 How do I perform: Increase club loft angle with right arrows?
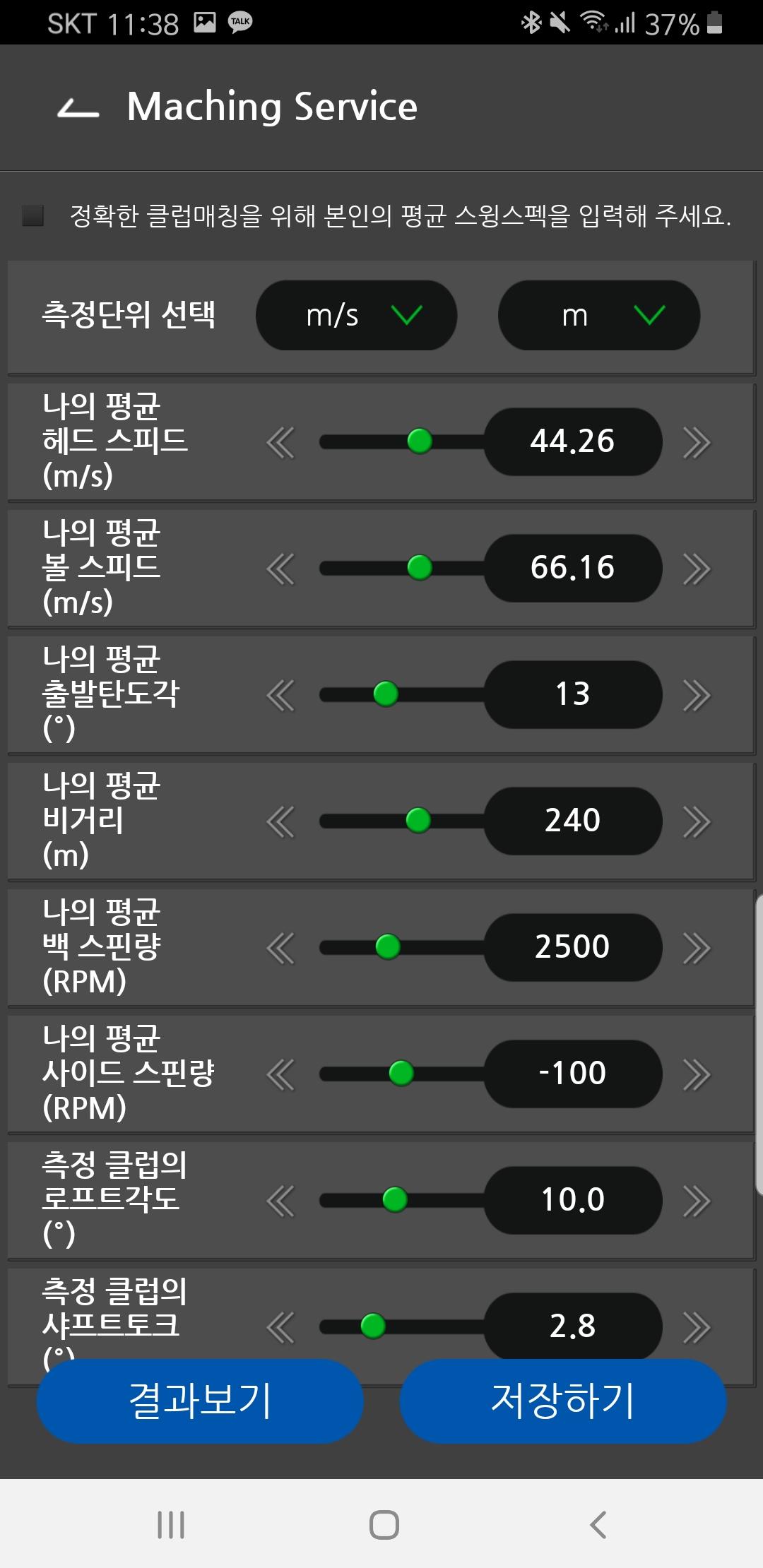[x=696, y=1201]
